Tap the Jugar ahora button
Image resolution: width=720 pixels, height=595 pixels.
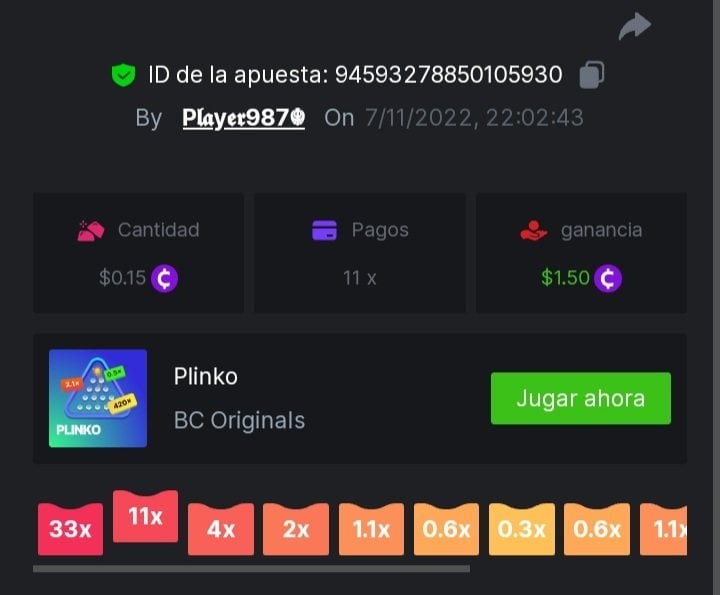tap(580, 398)
